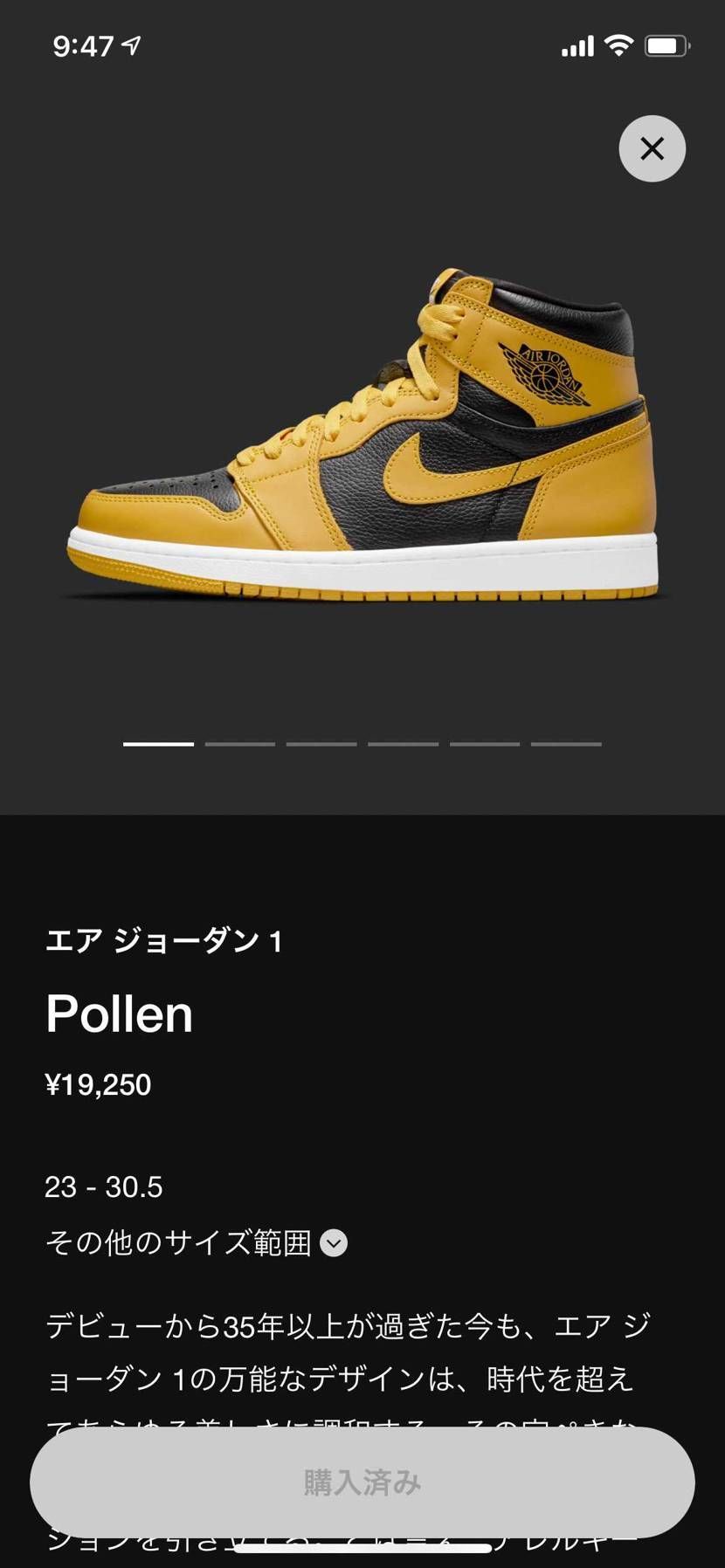
Task: Tap the cellular signal indicator
Action: tap(577, 45)
